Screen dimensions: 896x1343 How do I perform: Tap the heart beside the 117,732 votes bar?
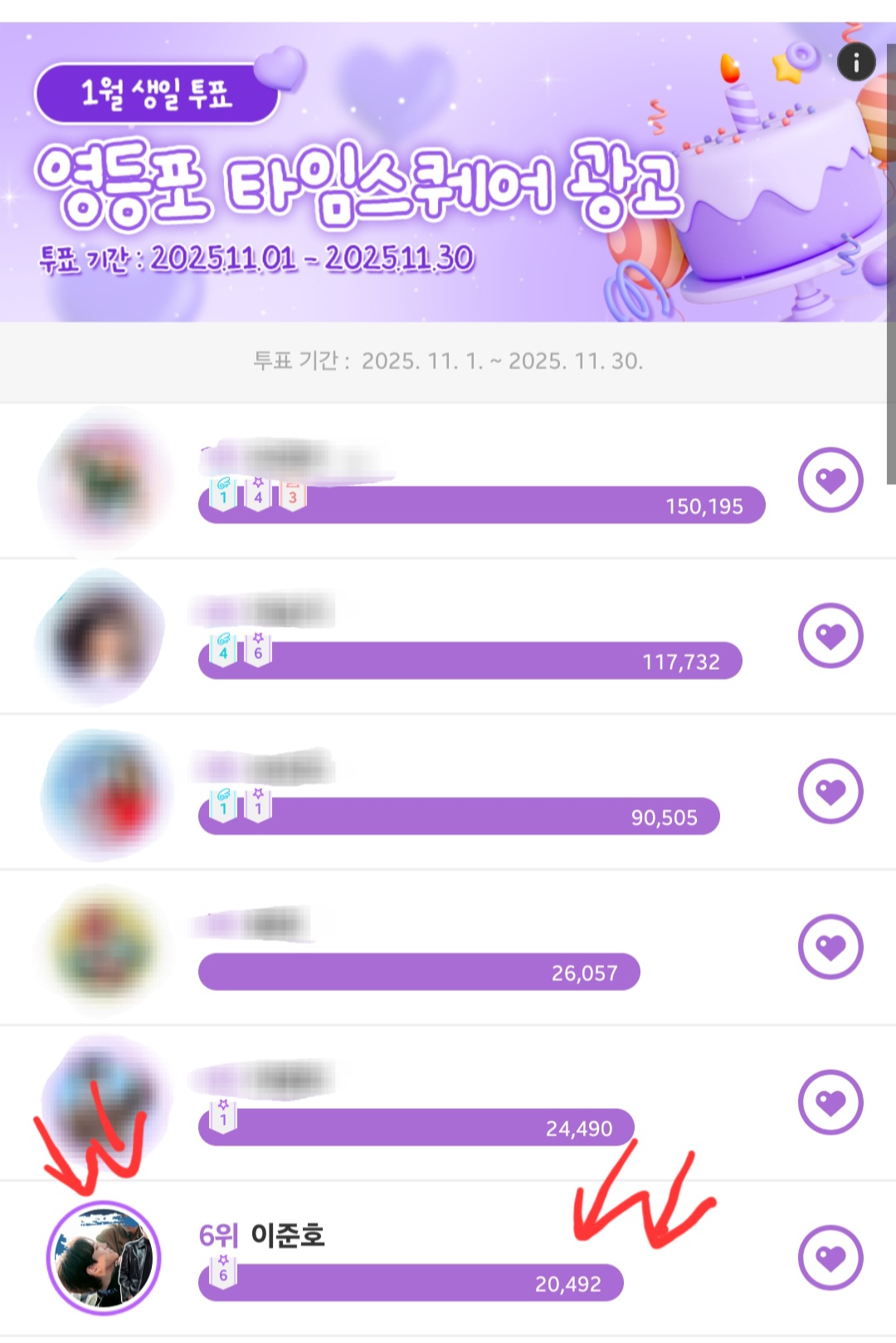click(830, 636)
